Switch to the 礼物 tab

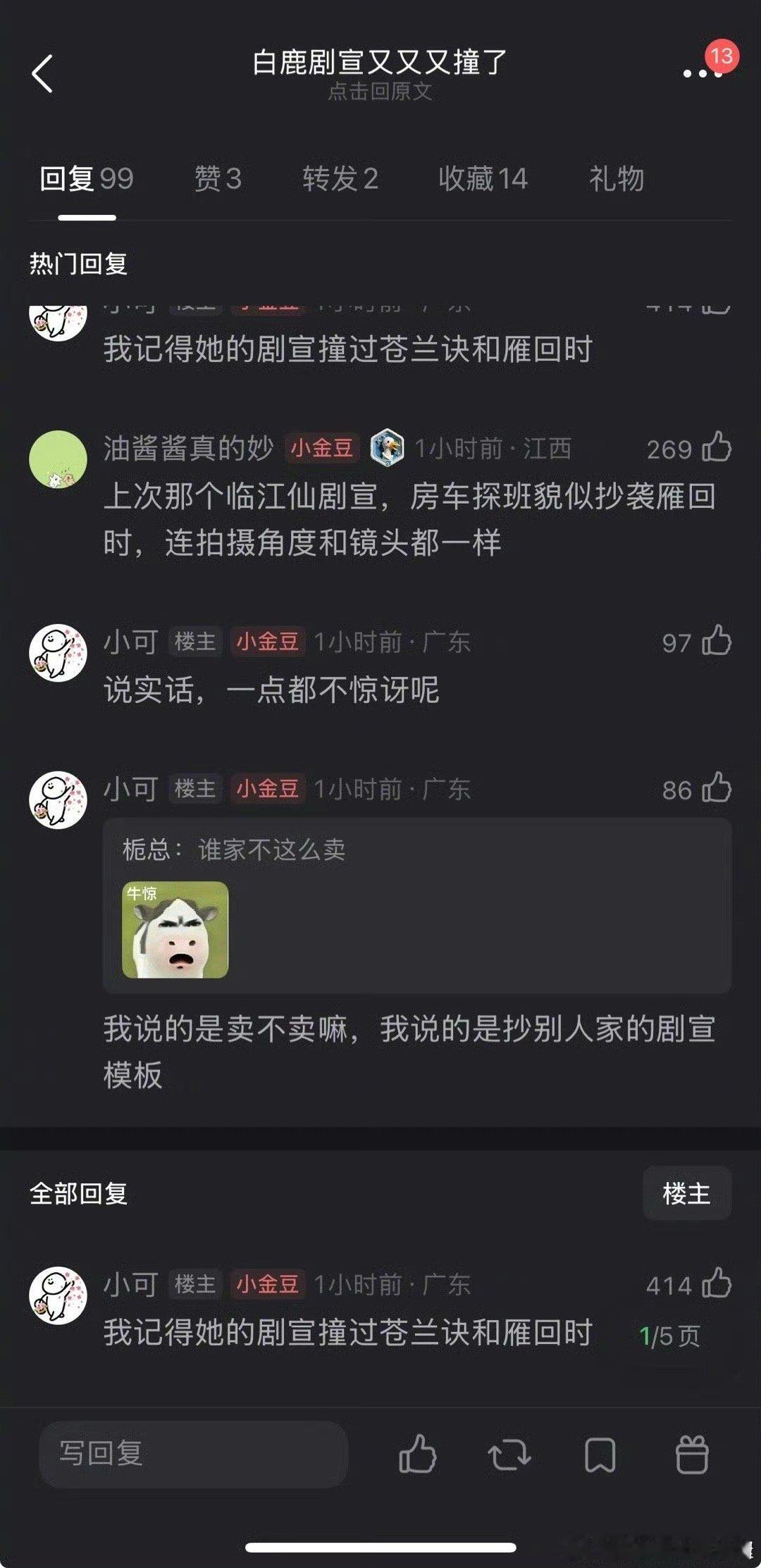pyautogui.click(x=617, y=180)
